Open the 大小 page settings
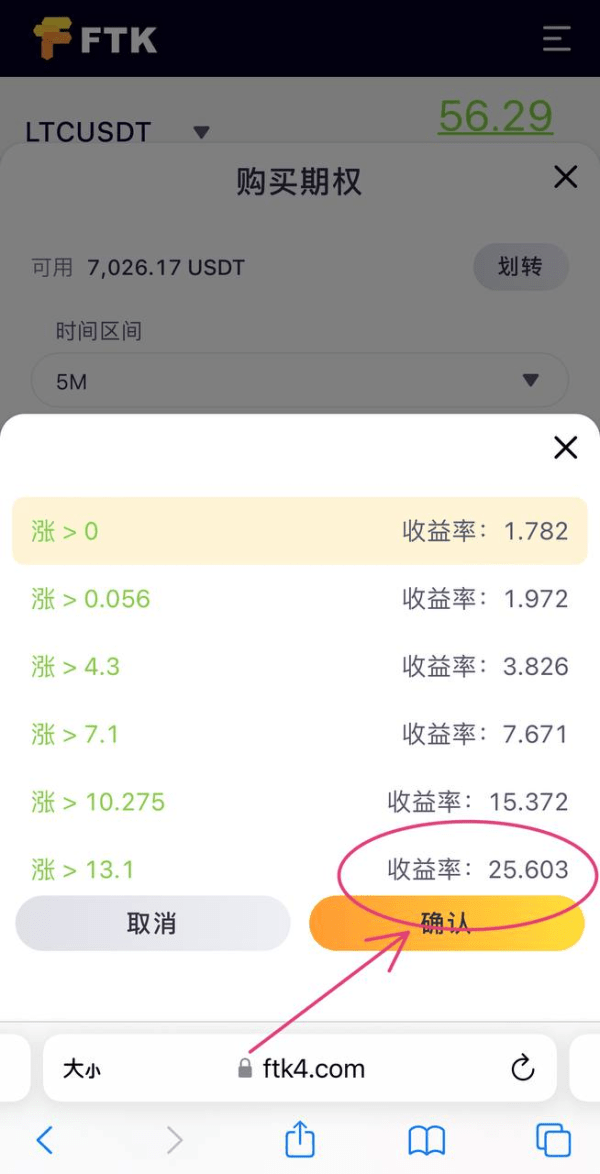The height and width of the screenshot is (1174, 600). [x=82, y=1069]
